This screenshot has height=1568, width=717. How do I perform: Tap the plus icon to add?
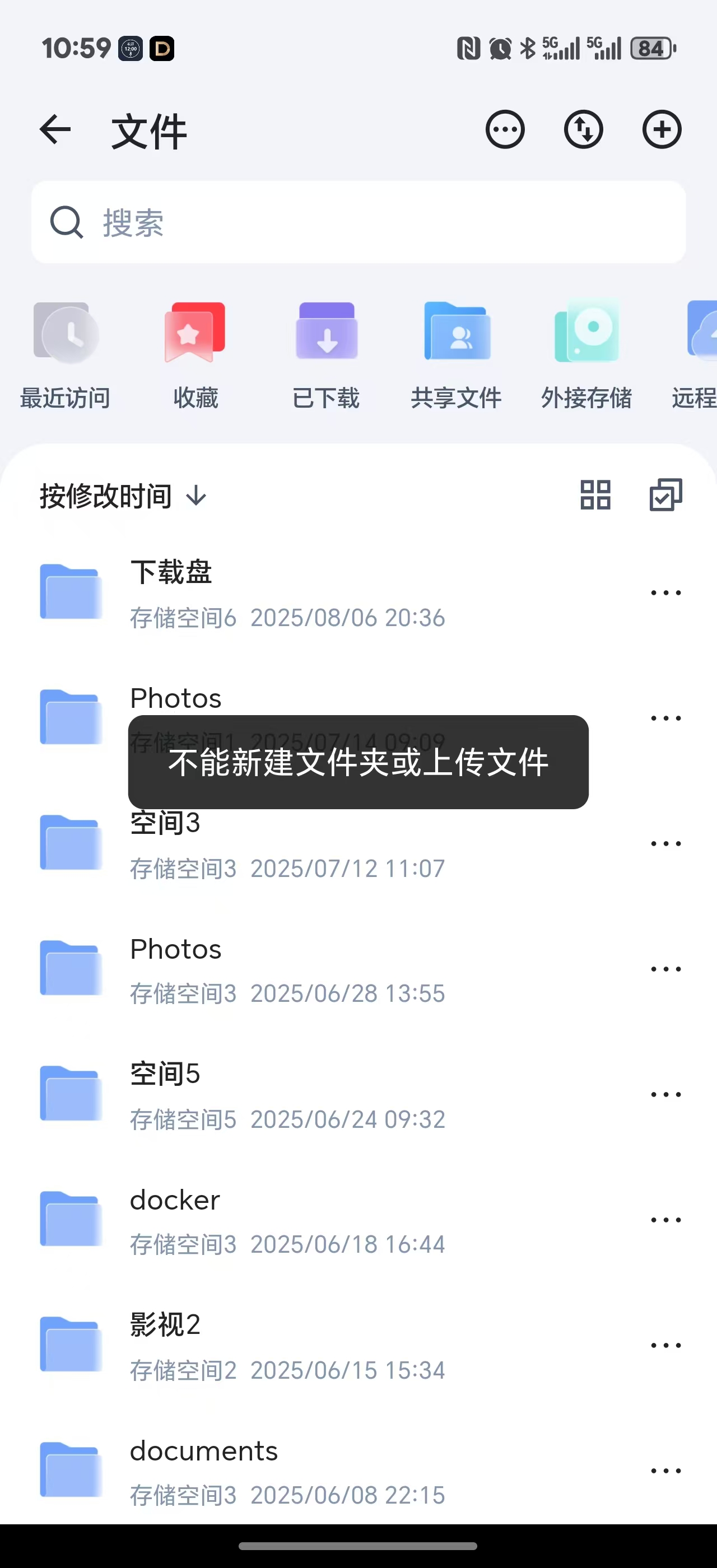662,130
